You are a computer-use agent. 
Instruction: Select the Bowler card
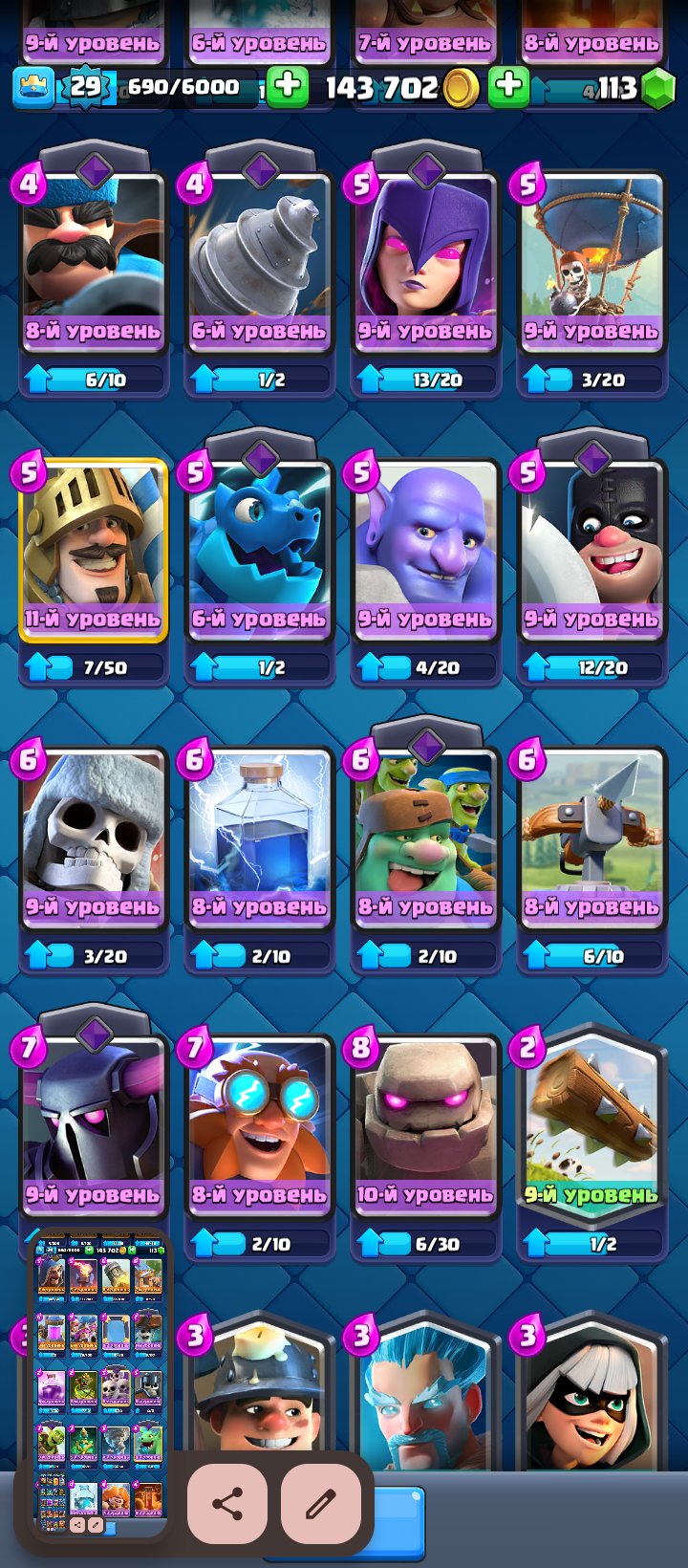pos(425,550)
